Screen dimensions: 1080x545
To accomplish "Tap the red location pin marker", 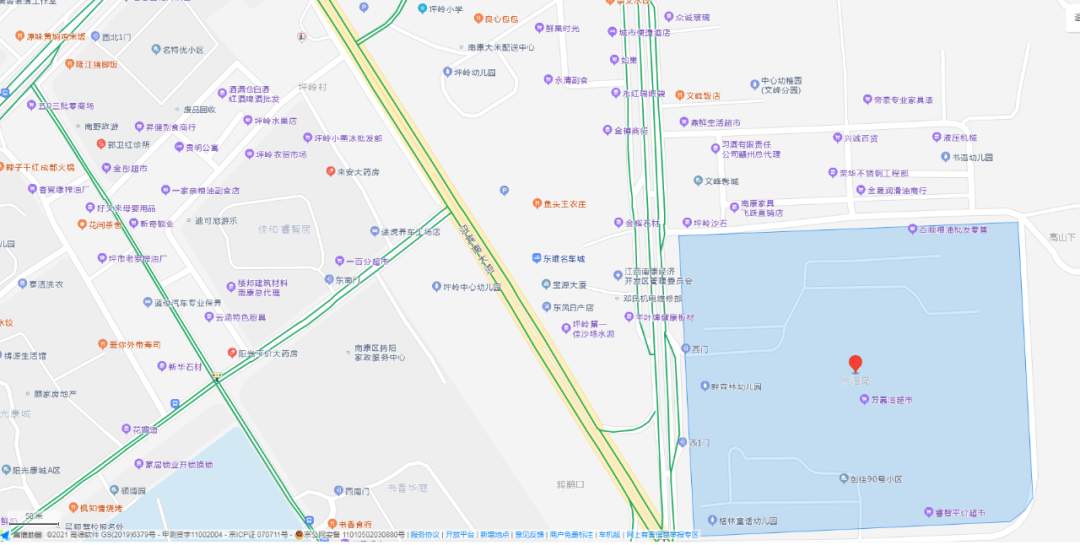I will 855,363.
